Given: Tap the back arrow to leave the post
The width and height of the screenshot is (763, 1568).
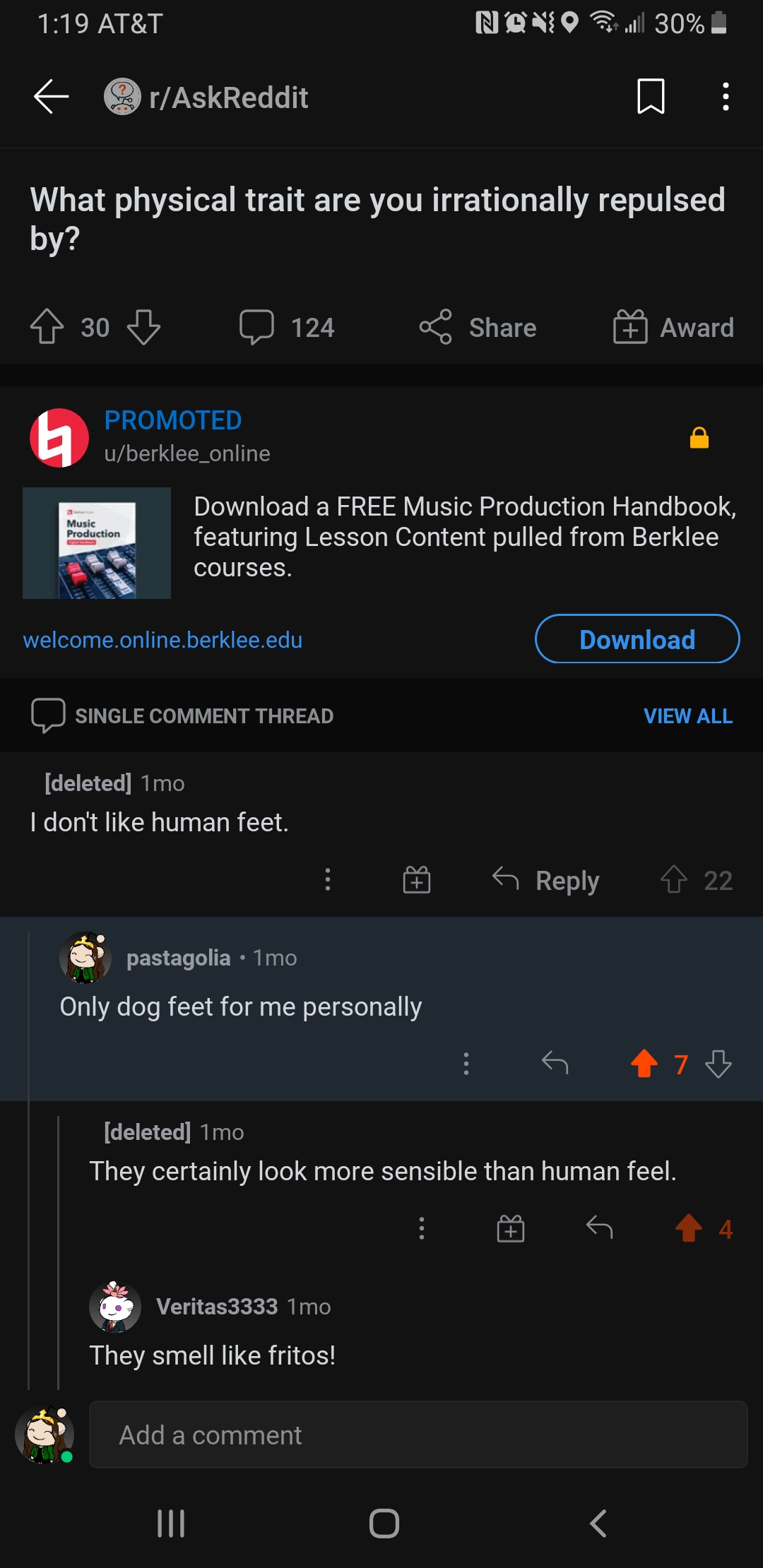Looking at the screenshot, I should point(48,97).
